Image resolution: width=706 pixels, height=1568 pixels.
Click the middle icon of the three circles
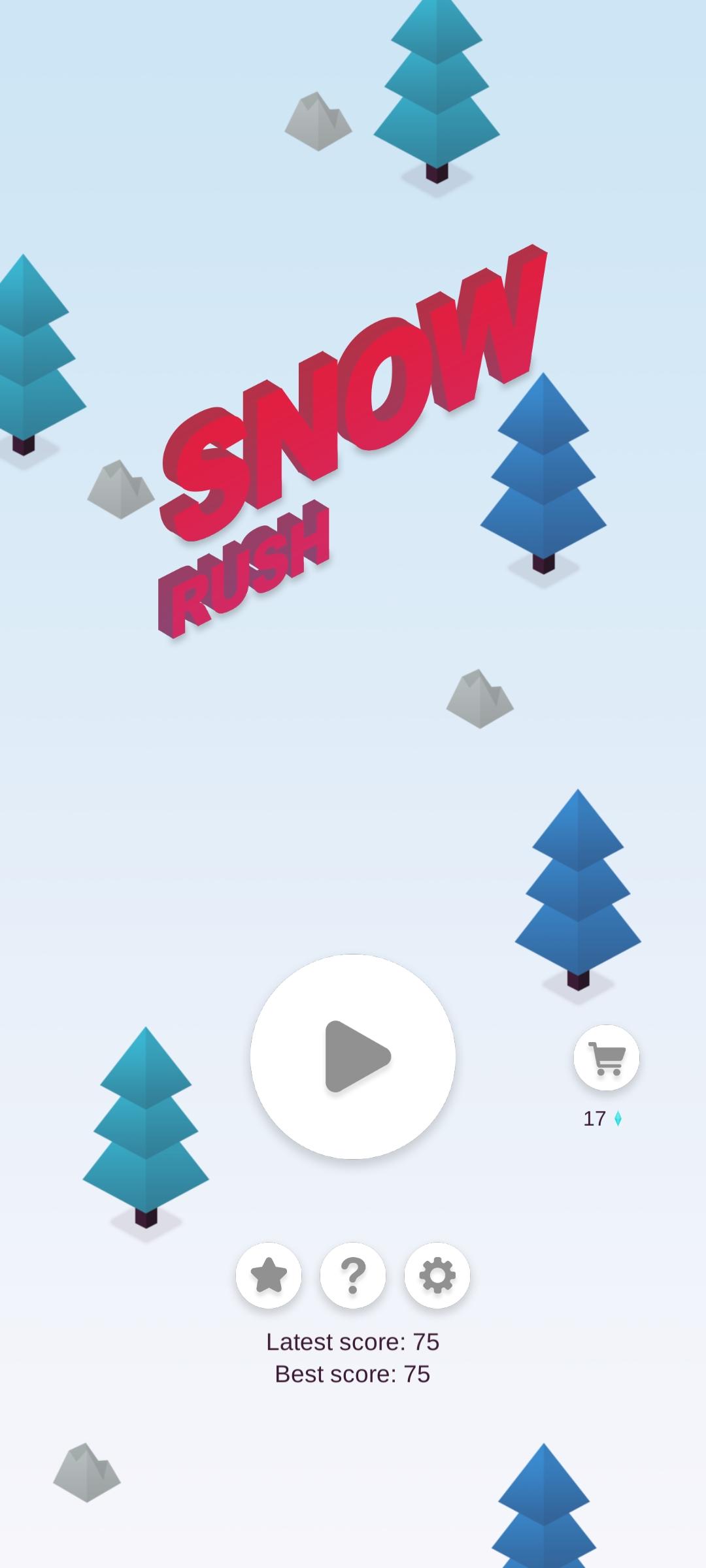click(353, 1276)
